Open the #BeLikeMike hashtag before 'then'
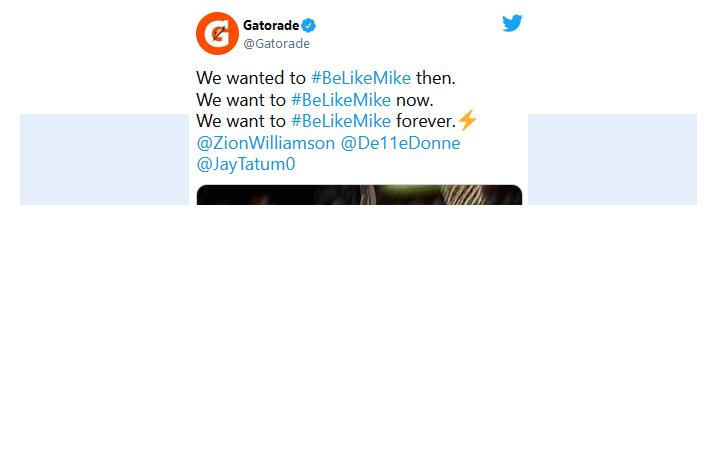715x470 pixels. click(360, 78)
